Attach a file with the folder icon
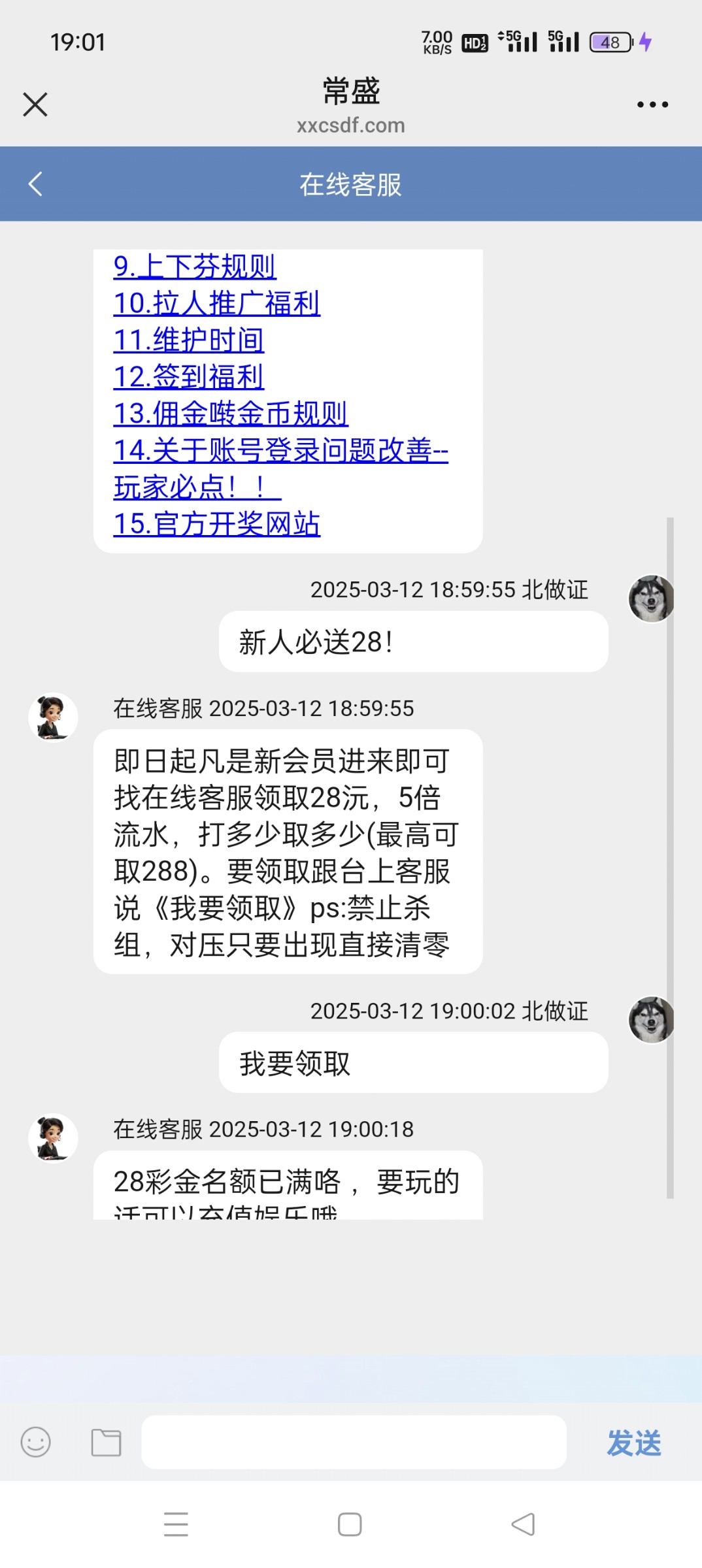This screenshot has width=702, height=1568. 106,1442
